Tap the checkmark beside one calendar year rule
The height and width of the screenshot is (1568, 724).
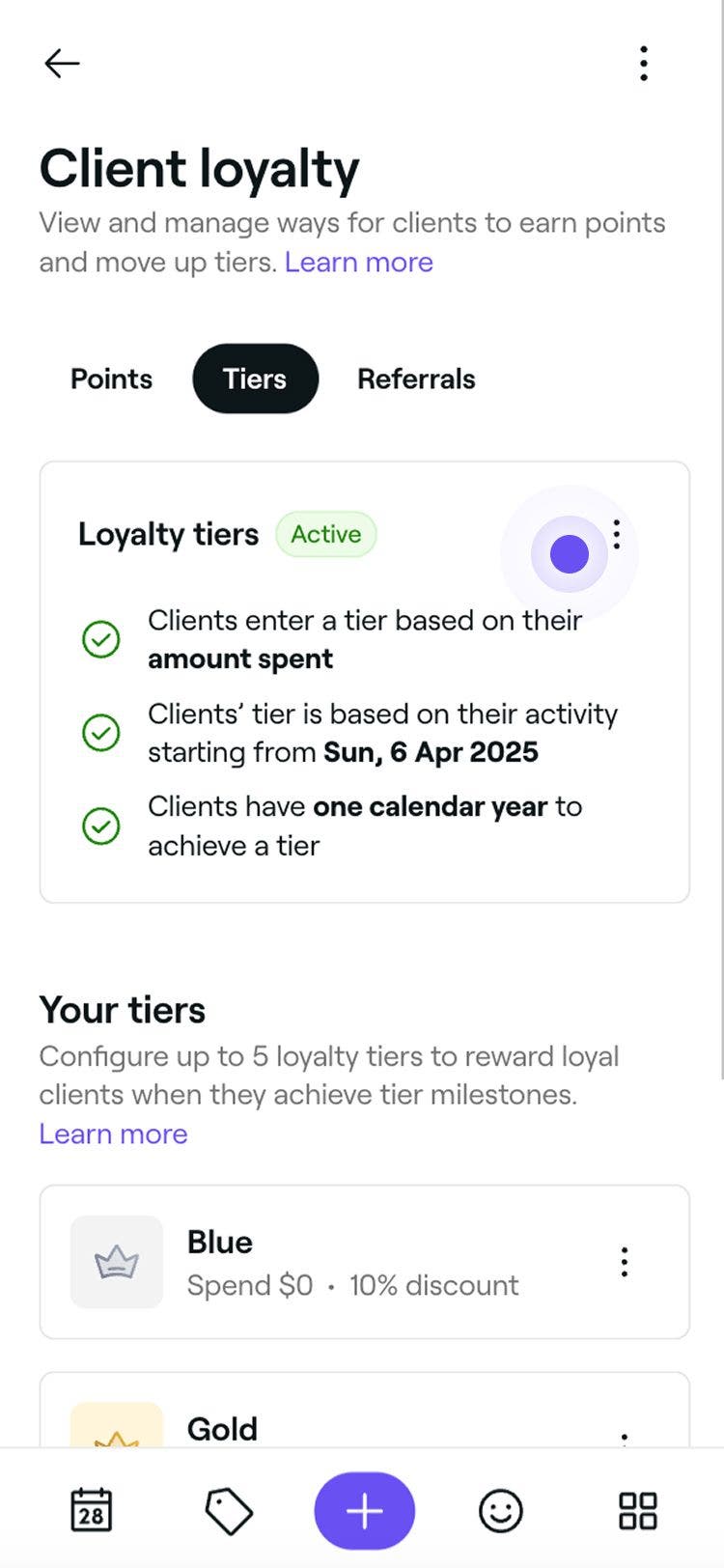coord(100,826)
